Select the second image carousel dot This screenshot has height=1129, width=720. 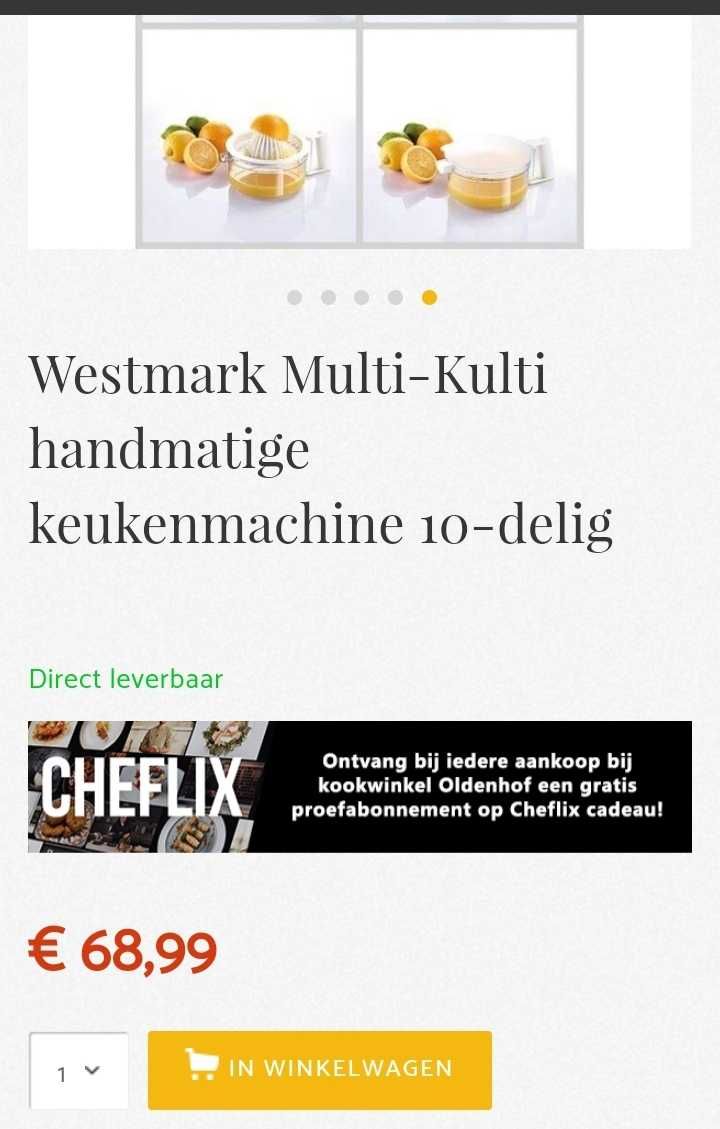328,297
